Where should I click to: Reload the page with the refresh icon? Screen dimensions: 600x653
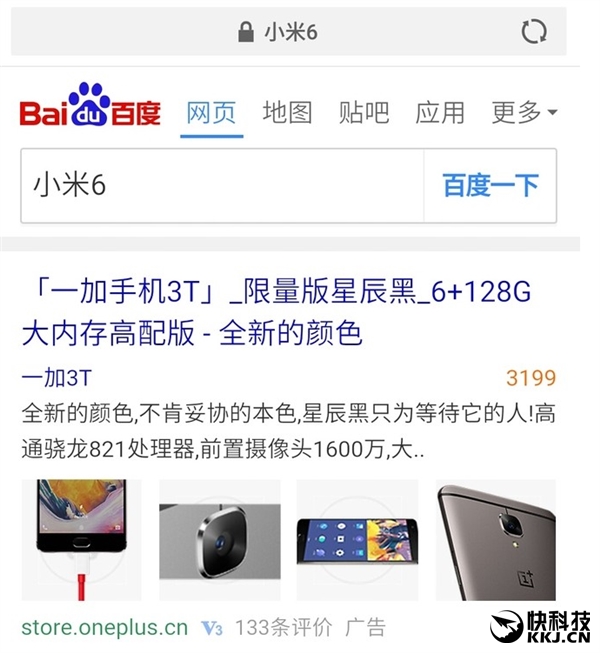click(x=534, y=32)
